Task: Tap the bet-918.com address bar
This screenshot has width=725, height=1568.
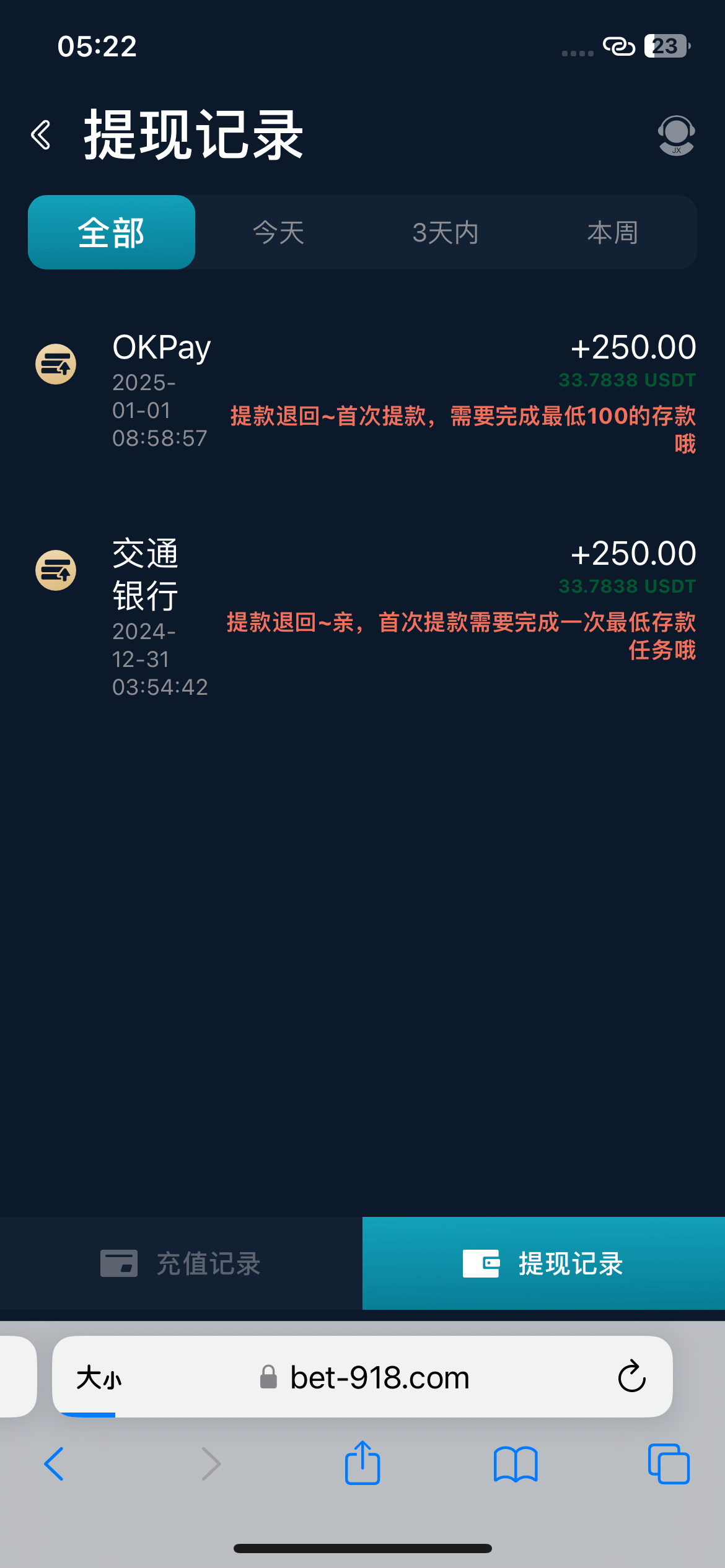Action: pyautogui.click(x=364, y=1377)
